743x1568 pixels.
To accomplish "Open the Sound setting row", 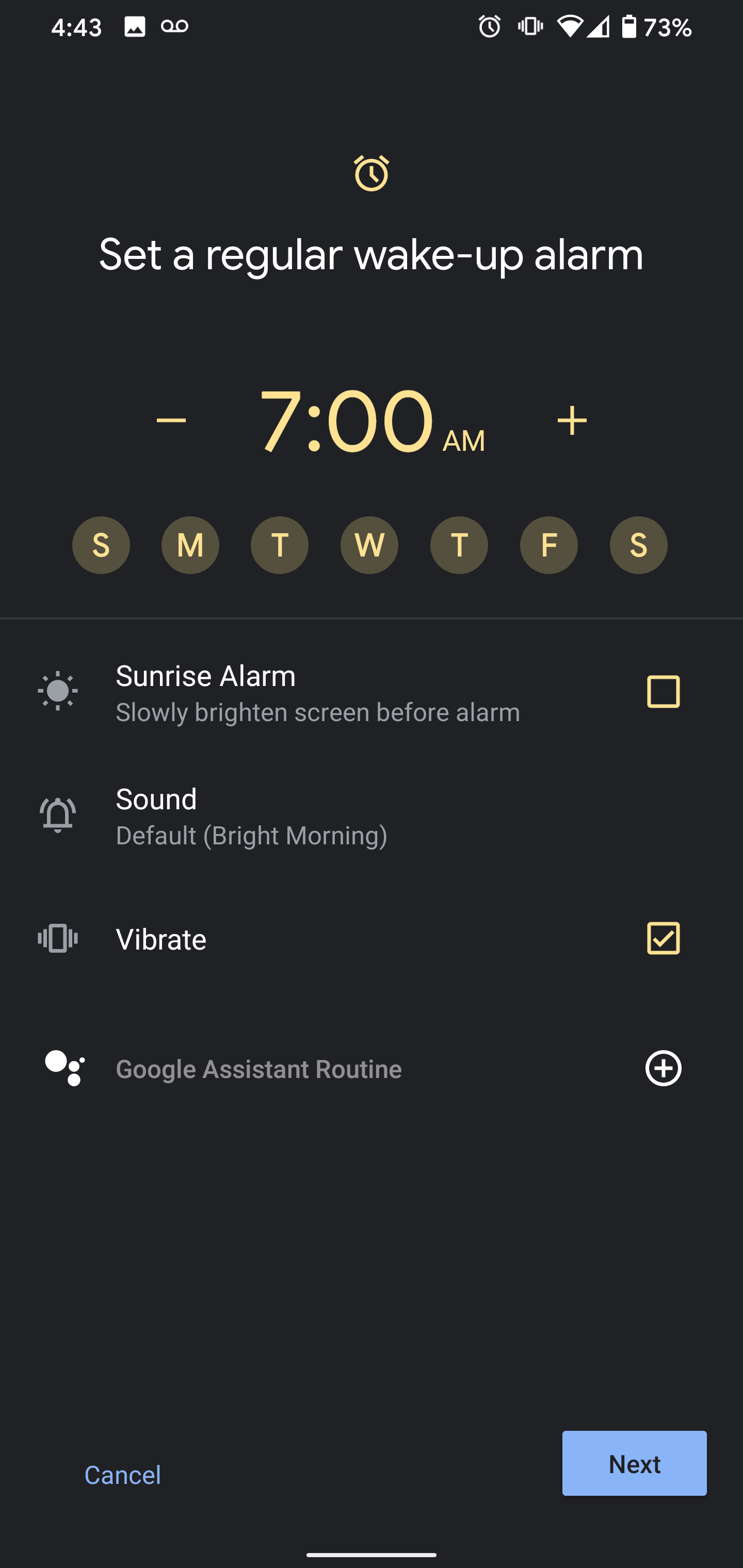I will point(372,815).
